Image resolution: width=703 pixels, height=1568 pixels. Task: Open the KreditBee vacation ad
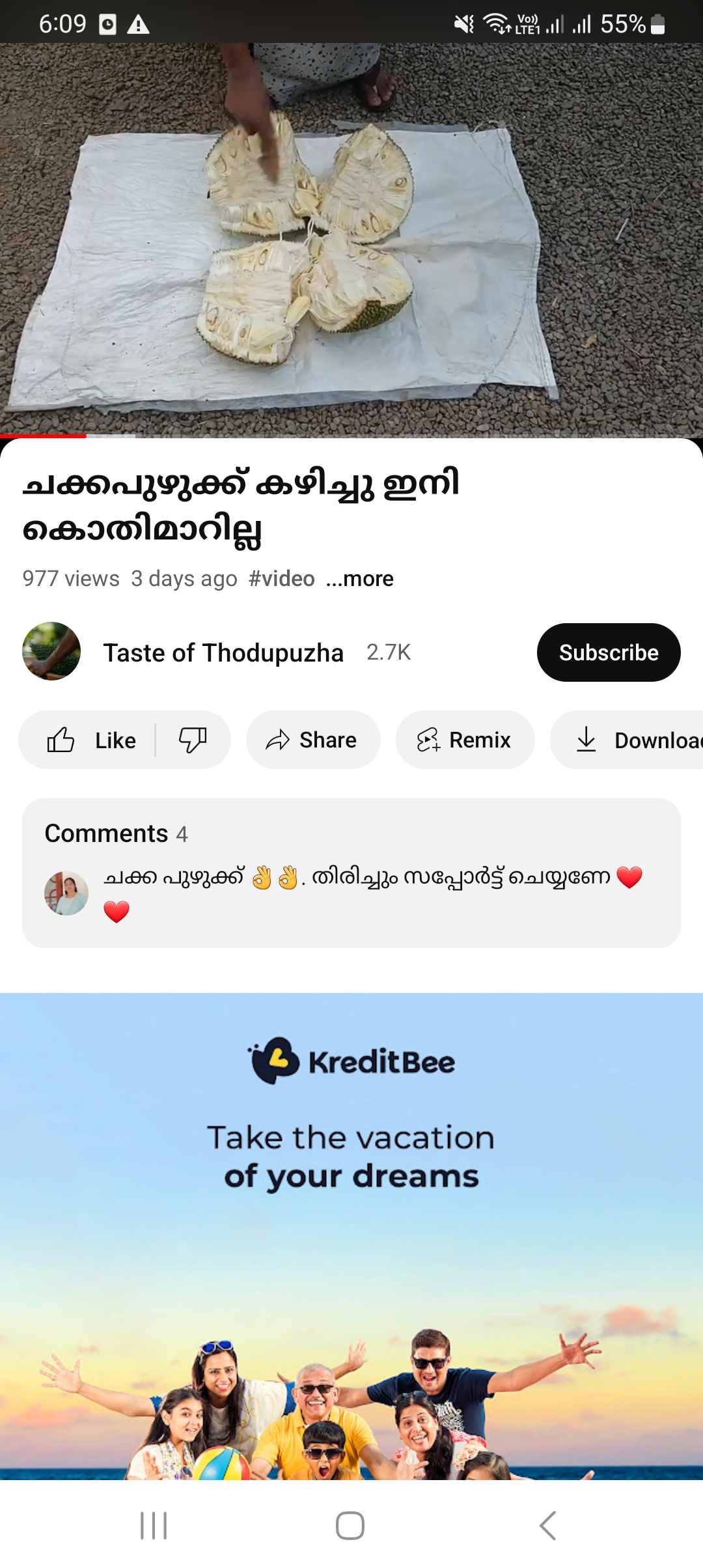[x=351, y=1236]
